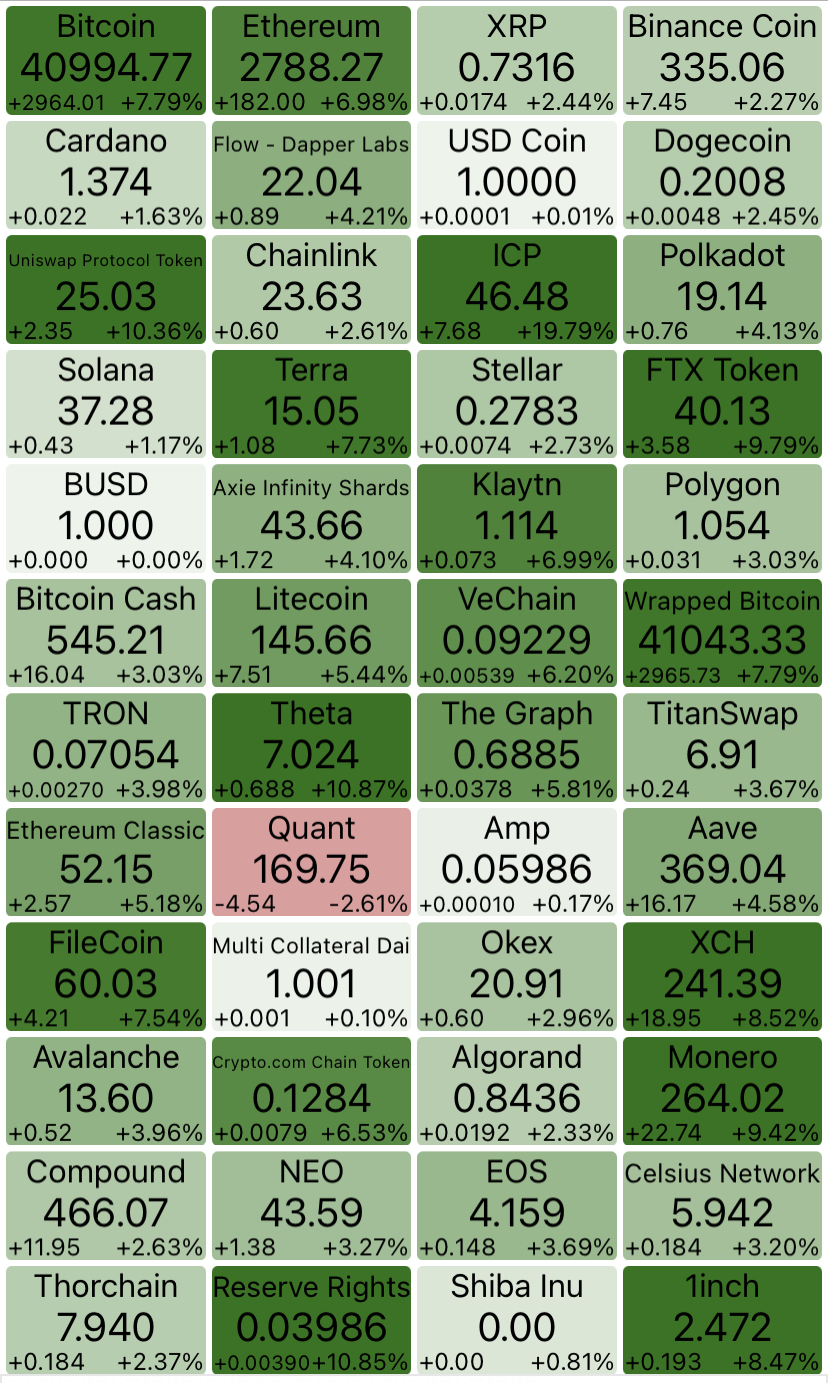Open the Polygon card

tap(722, 518)
